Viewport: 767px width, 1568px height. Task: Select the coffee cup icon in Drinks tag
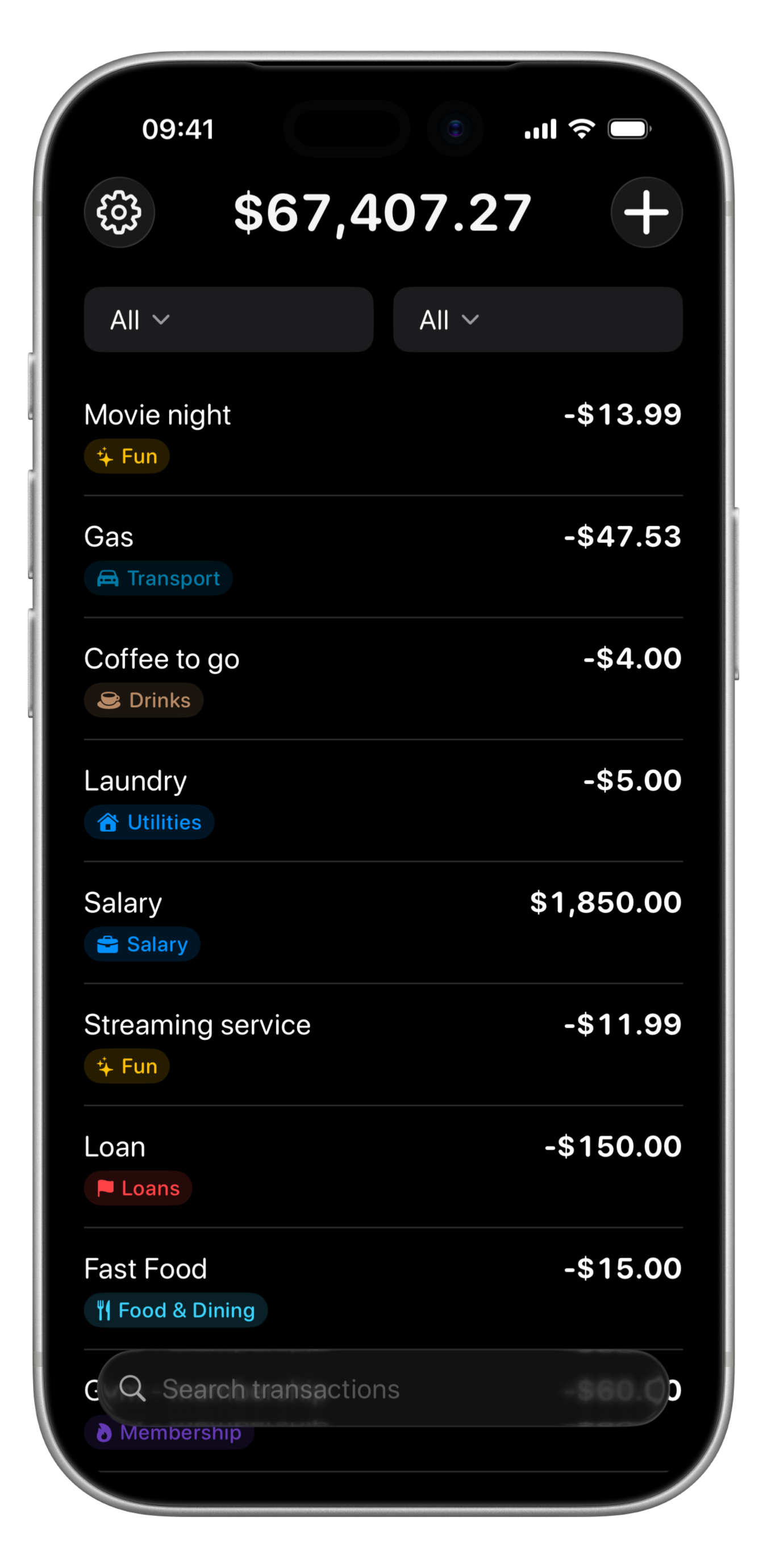click(109, 700)
